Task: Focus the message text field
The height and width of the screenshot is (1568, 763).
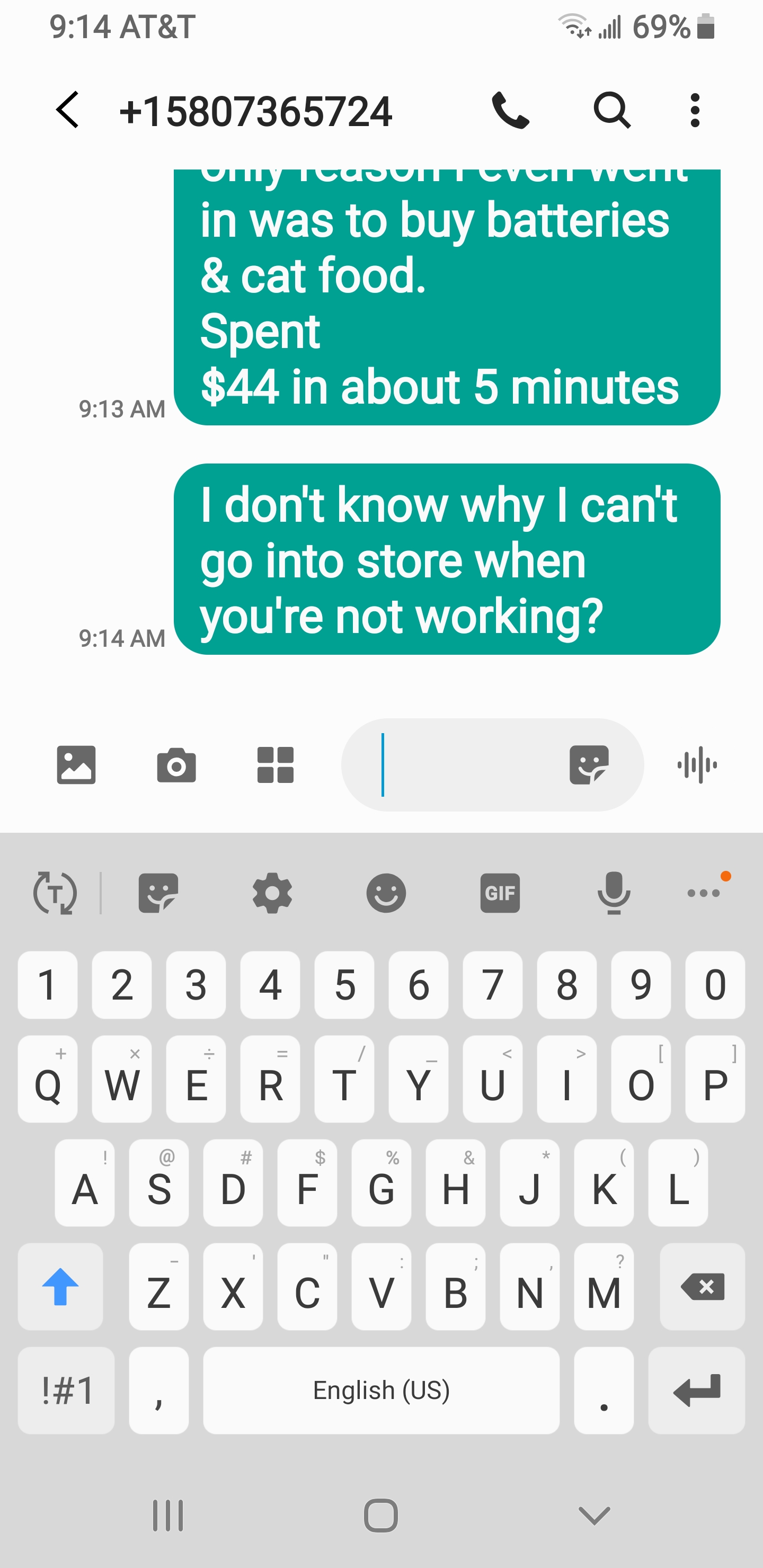Action: tap(463, 764)
